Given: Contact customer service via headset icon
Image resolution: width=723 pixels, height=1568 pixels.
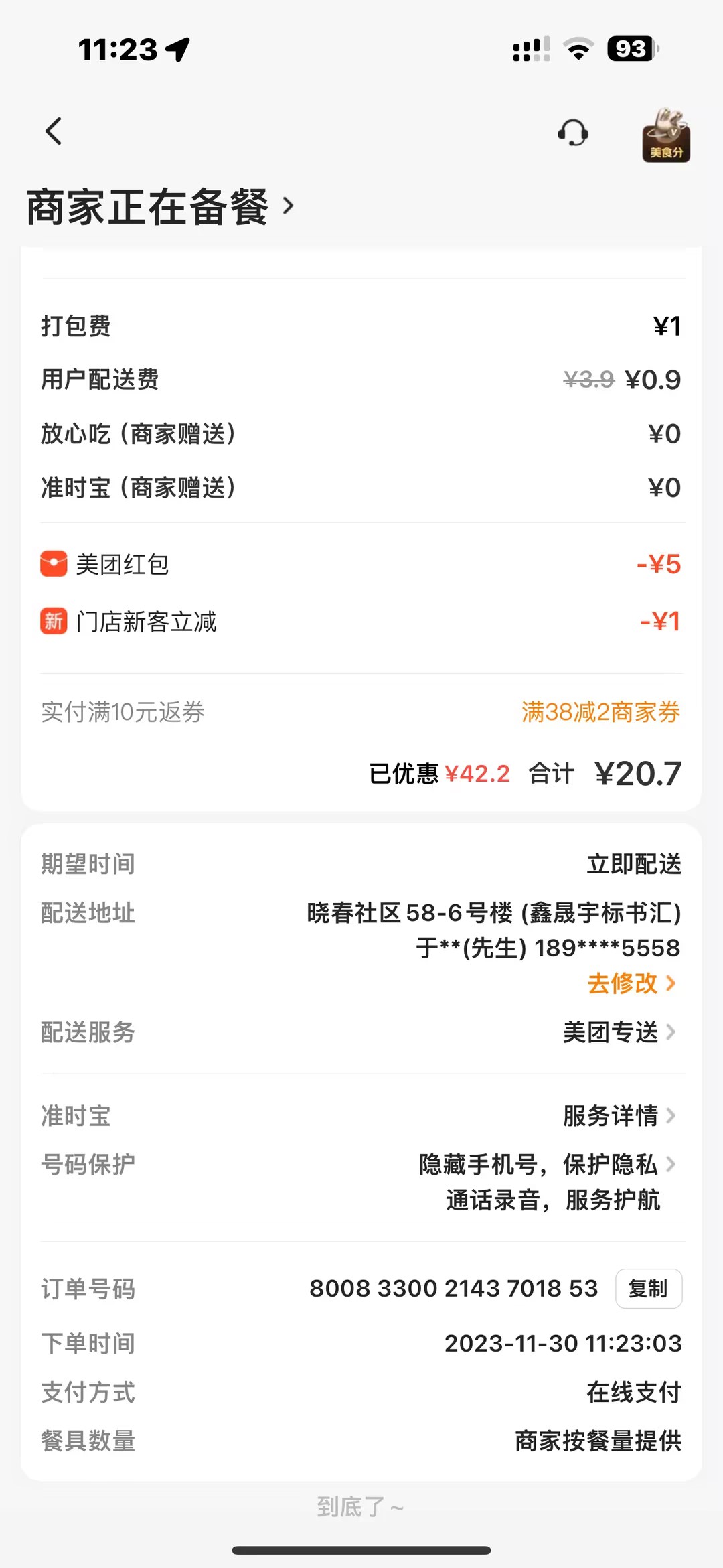Looking at the screenshot, I should pyautogui.click(x=573, y=133).
